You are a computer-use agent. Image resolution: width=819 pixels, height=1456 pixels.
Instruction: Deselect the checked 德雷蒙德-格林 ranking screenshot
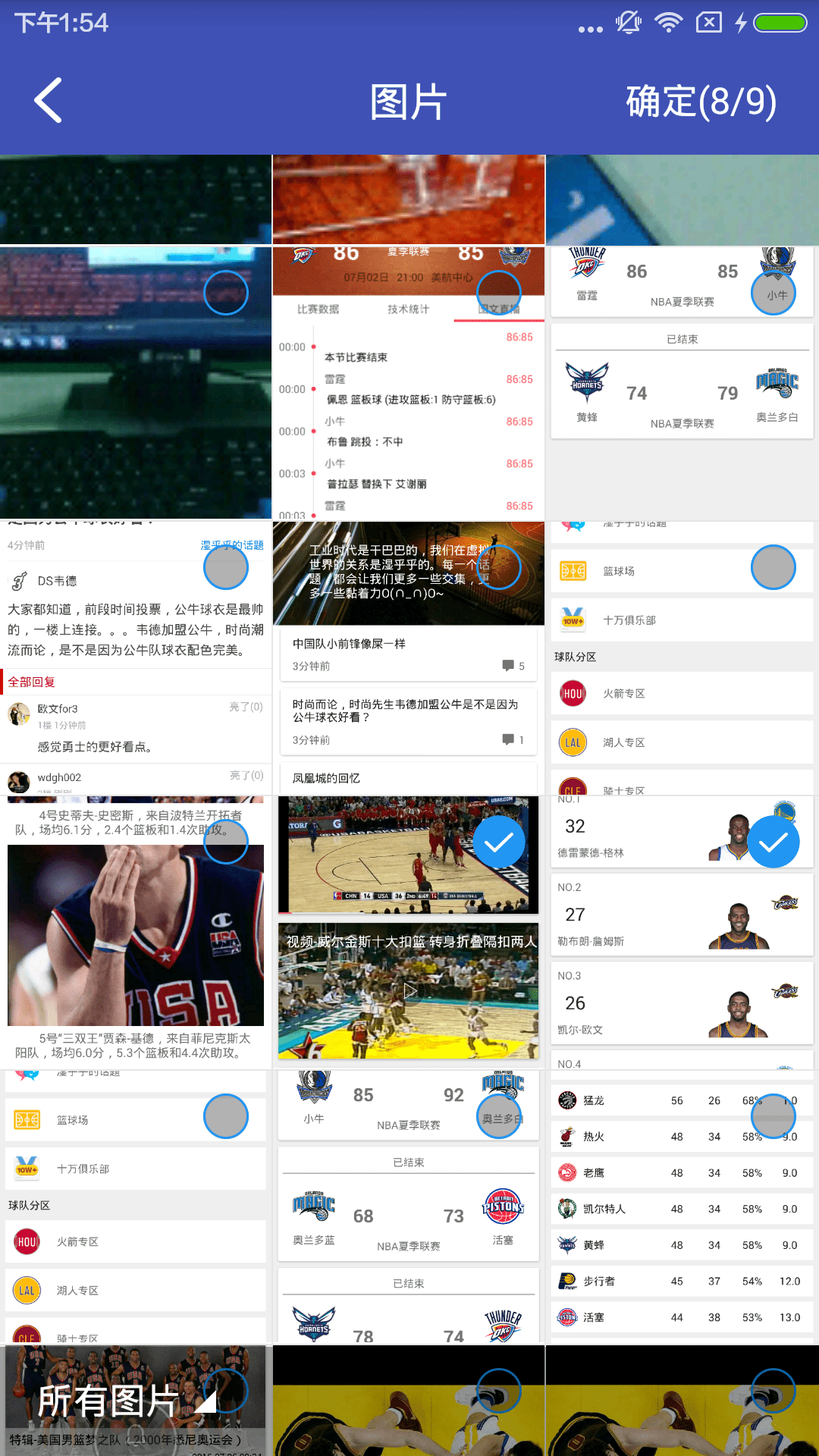(x=773, y=842)
